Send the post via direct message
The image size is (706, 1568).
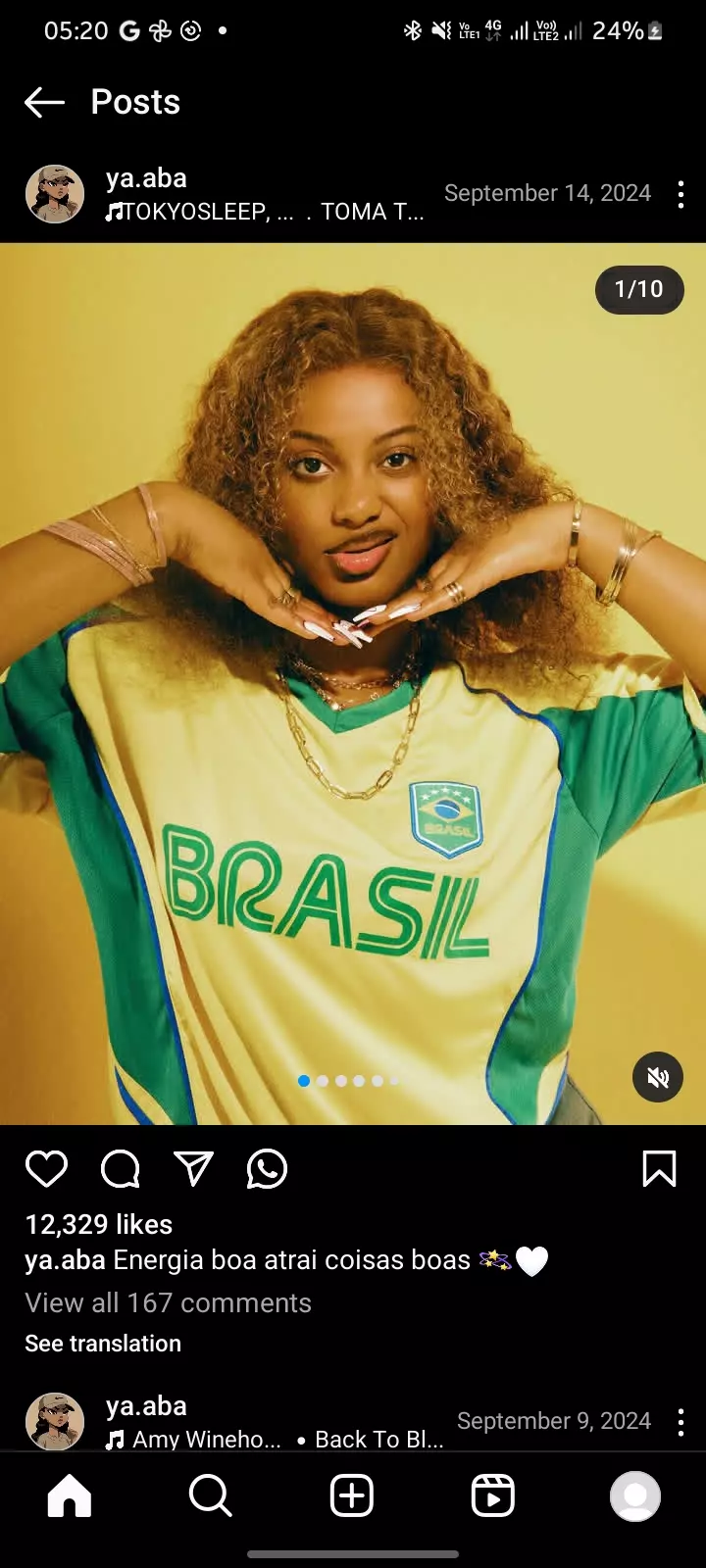(x=193, y=1169)
